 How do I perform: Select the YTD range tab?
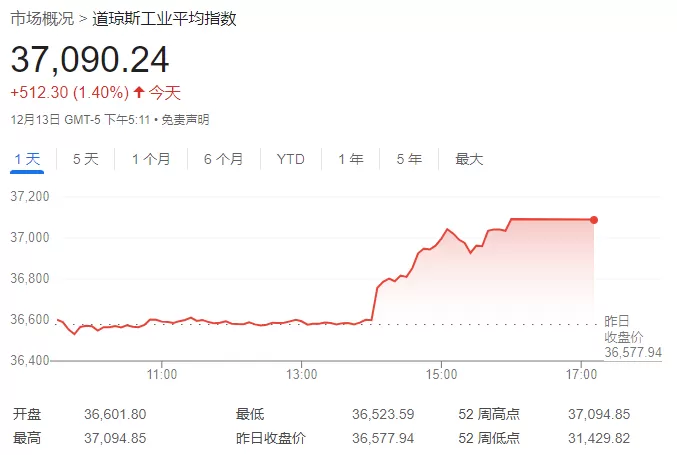[291, 159]
